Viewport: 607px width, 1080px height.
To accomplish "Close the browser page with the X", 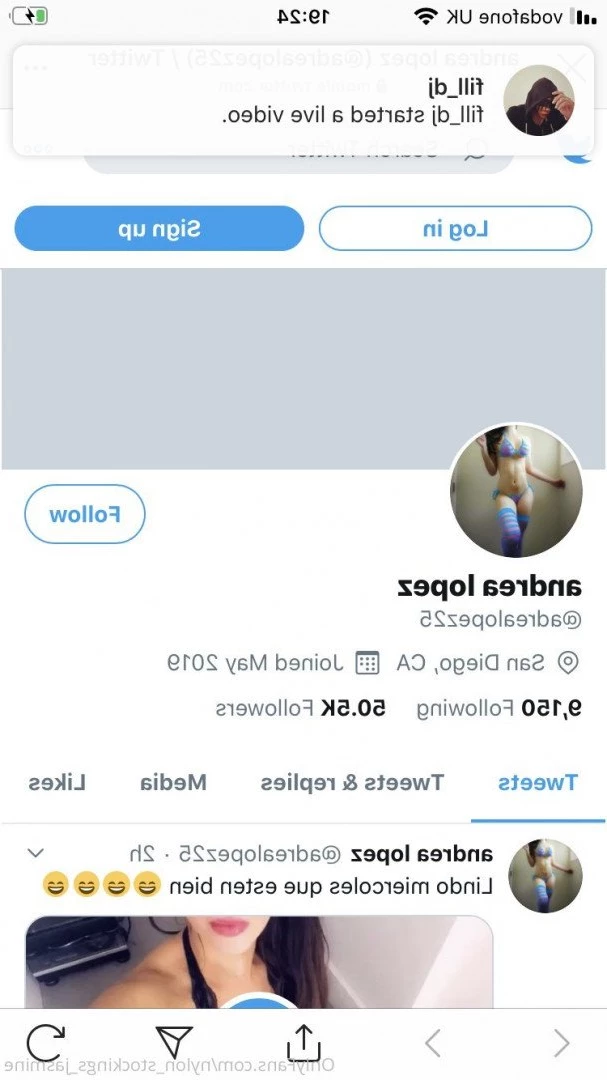I will click(573, 66).
